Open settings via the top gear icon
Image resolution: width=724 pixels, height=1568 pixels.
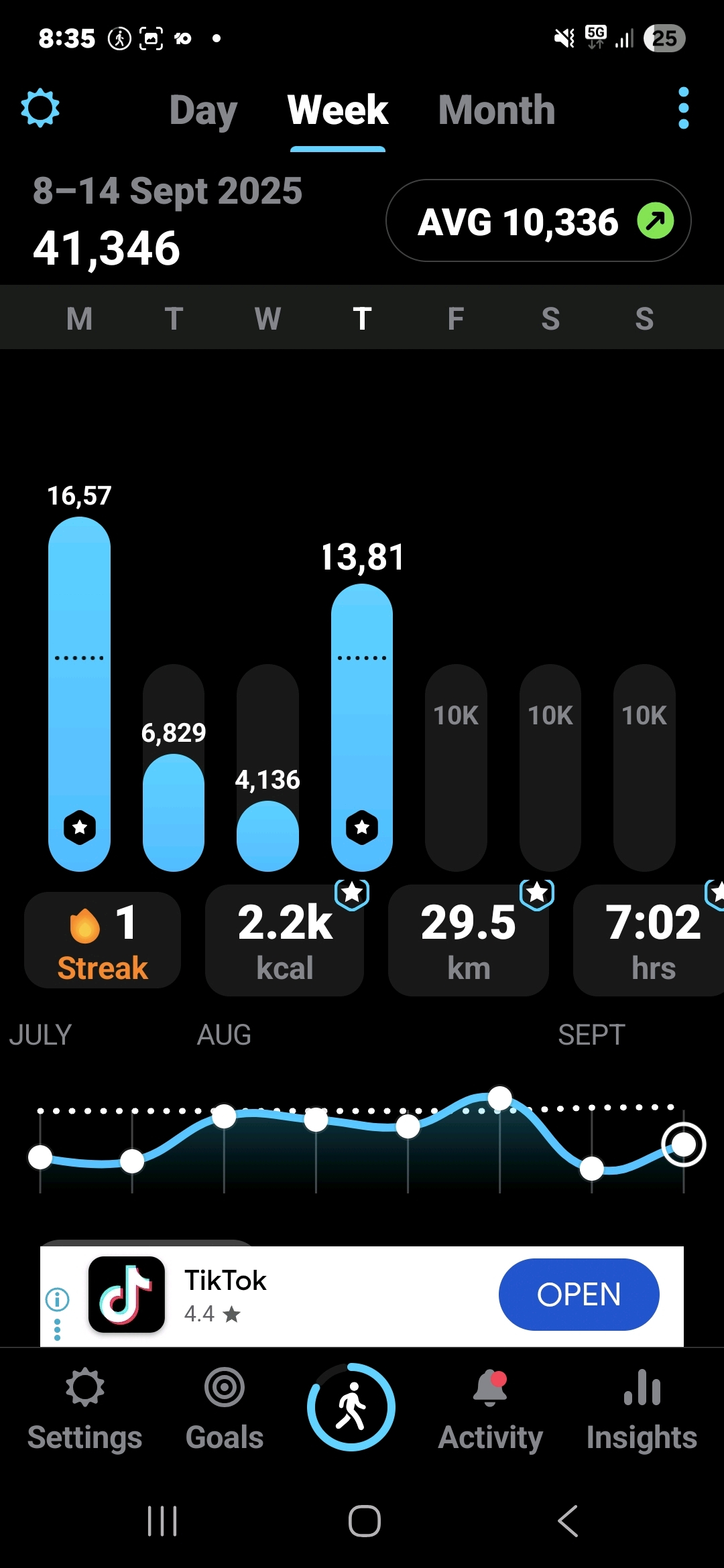point(40,108)
